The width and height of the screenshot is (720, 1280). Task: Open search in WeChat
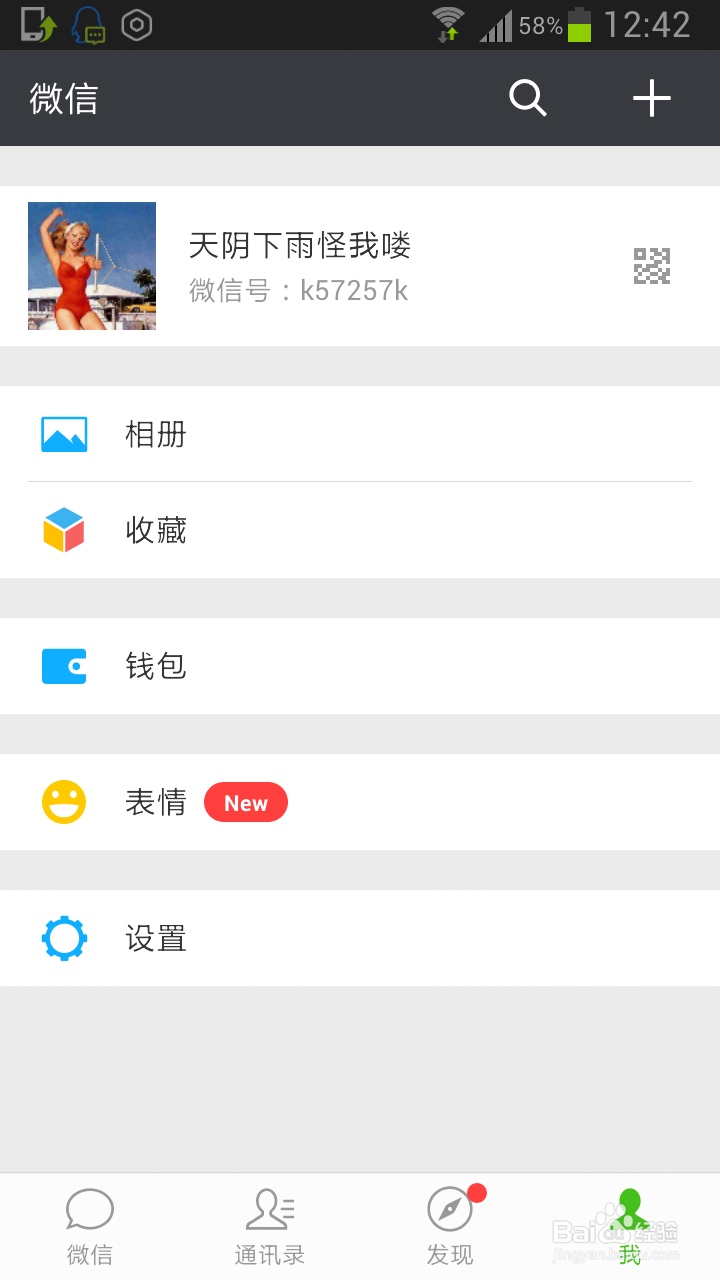(527, 98)
